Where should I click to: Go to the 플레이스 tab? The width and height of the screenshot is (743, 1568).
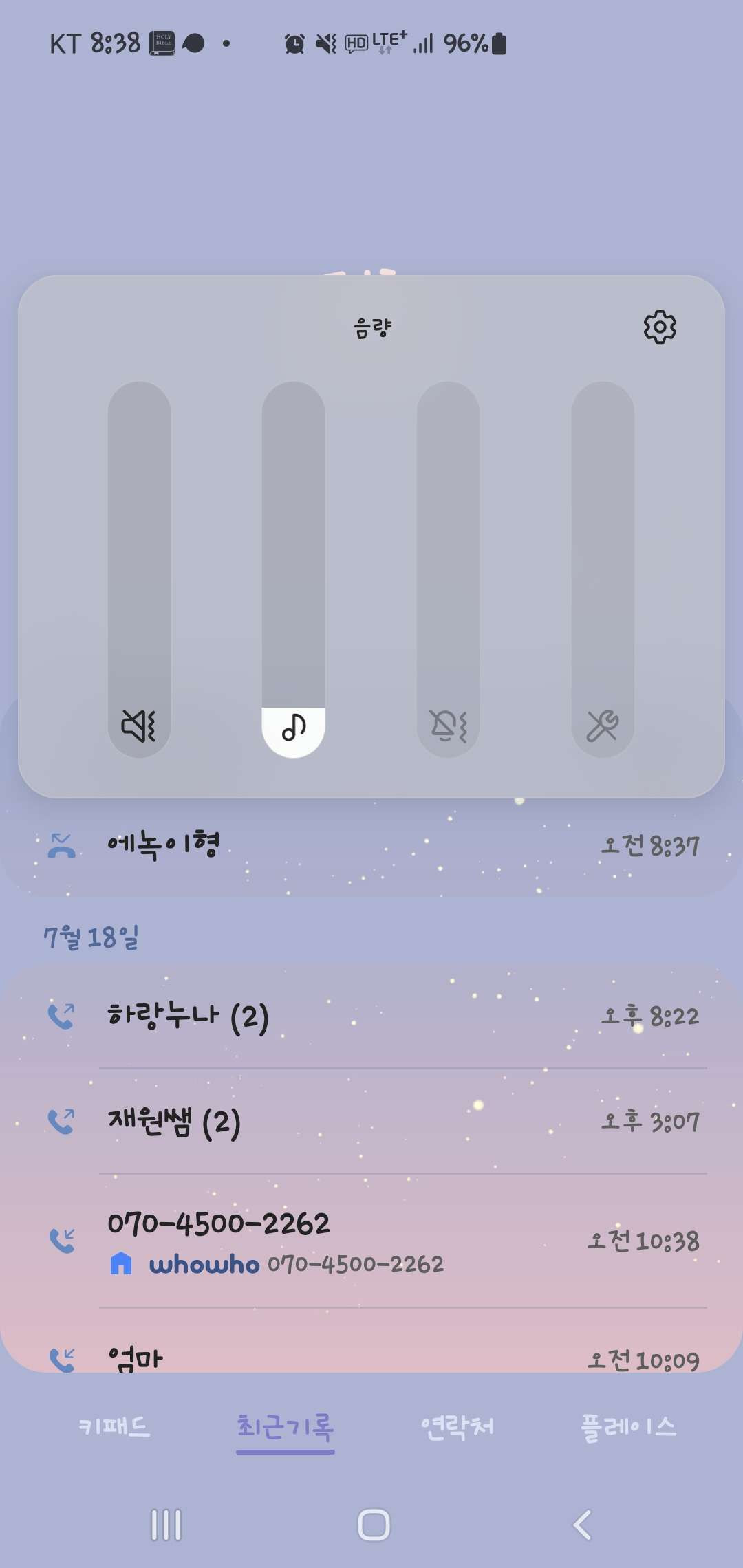click(x=628, y=1427)
